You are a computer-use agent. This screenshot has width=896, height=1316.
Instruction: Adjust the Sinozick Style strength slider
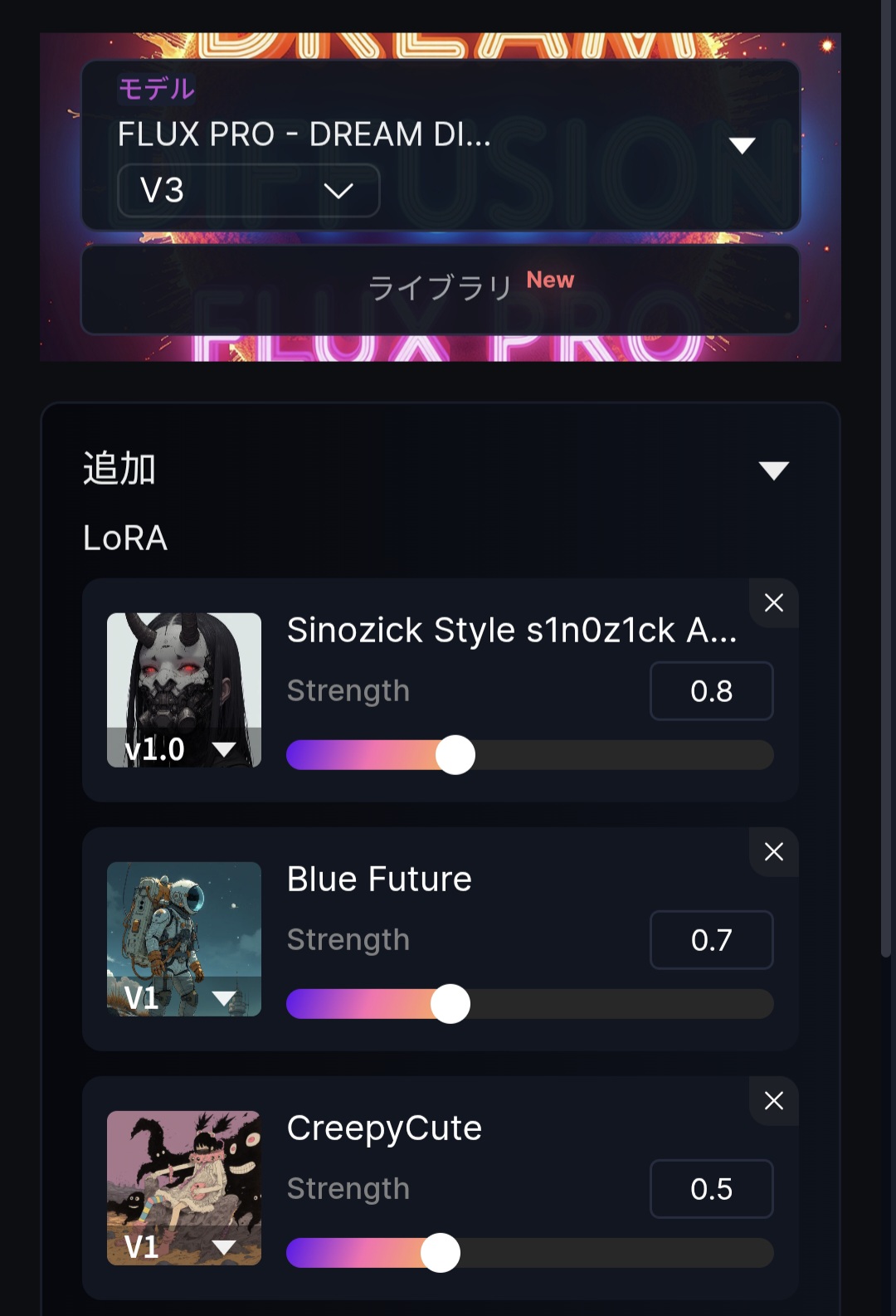click(x=455, y=755)
